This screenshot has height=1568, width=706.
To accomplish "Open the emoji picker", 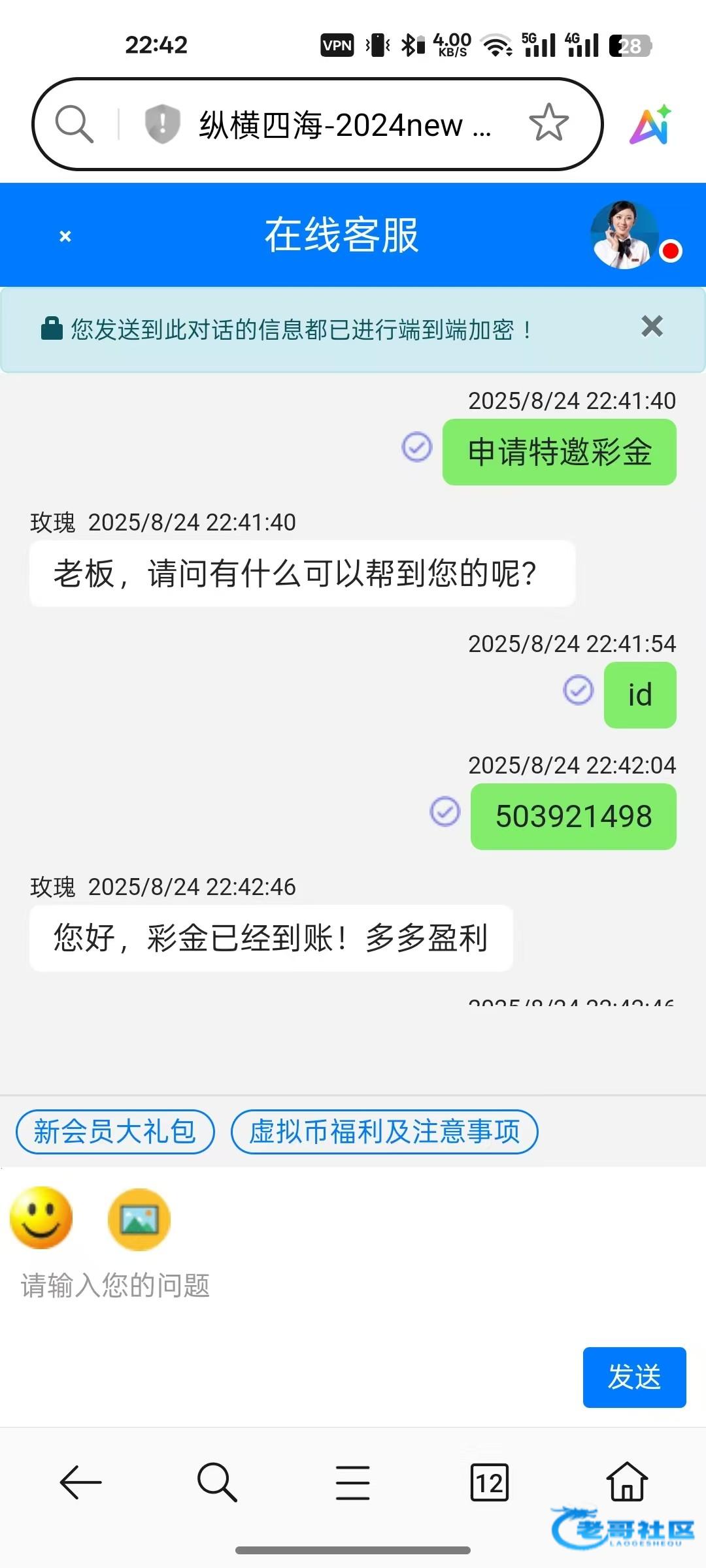I will click(41, 1218).
